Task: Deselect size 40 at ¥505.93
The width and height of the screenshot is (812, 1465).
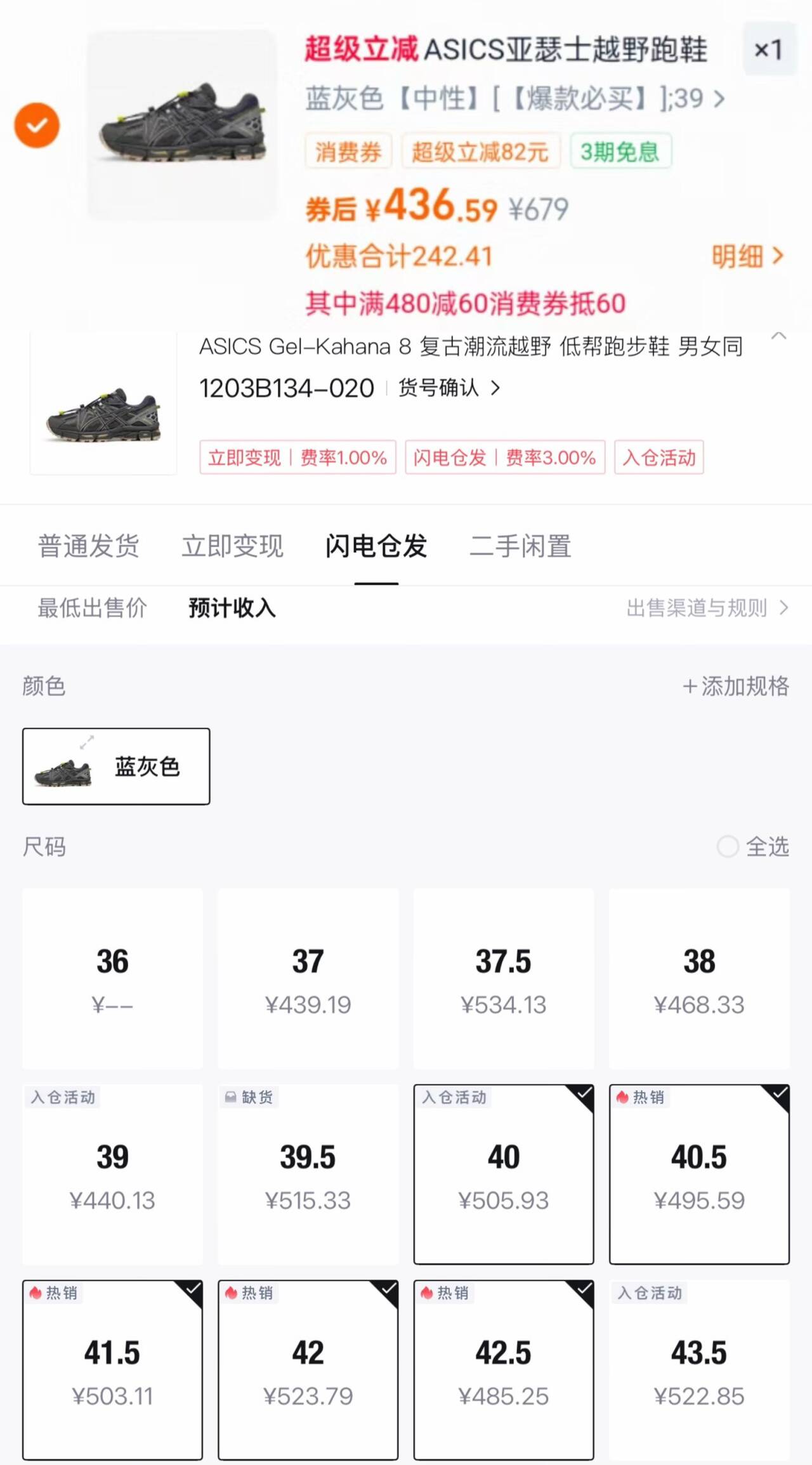Action: [504, 1174]
